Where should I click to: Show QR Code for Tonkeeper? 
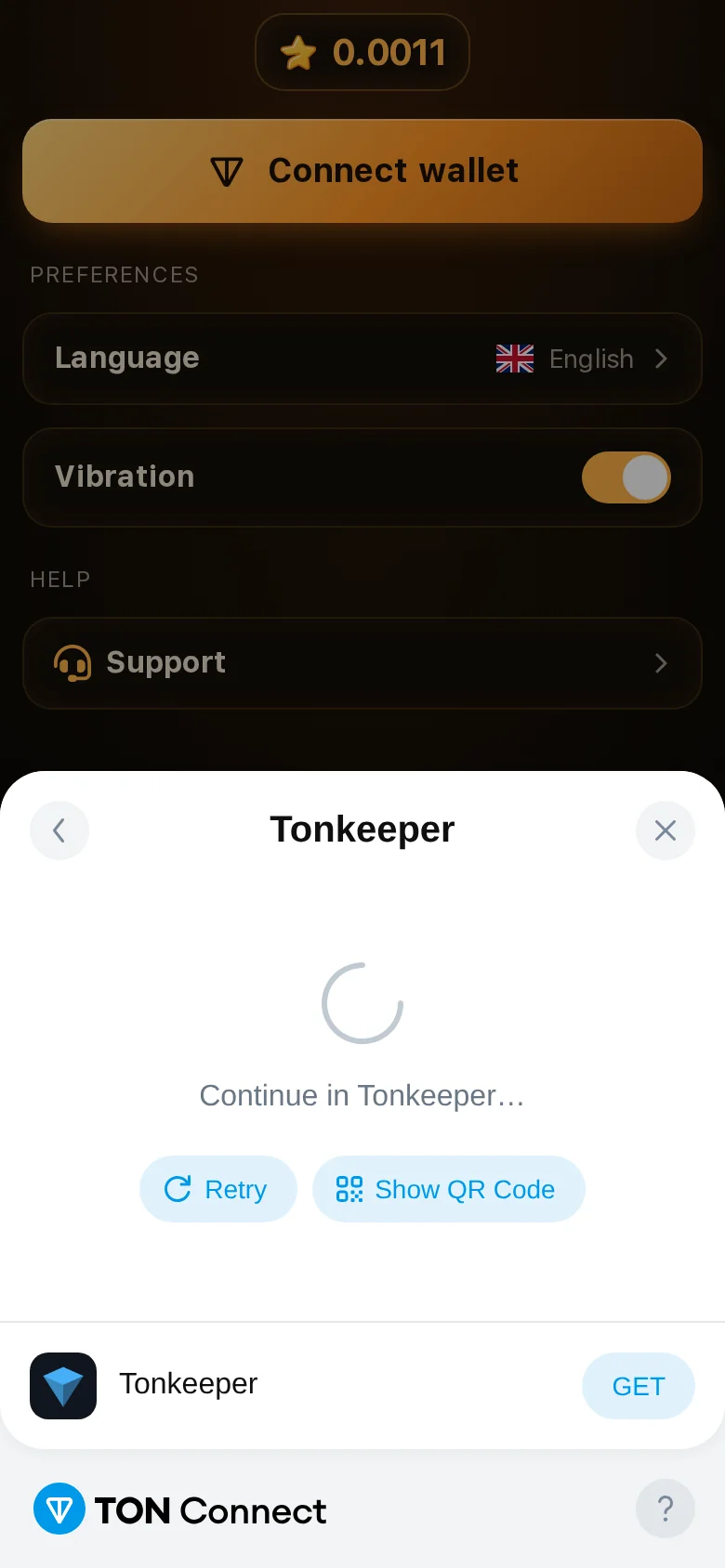(x=448, y=1189)
